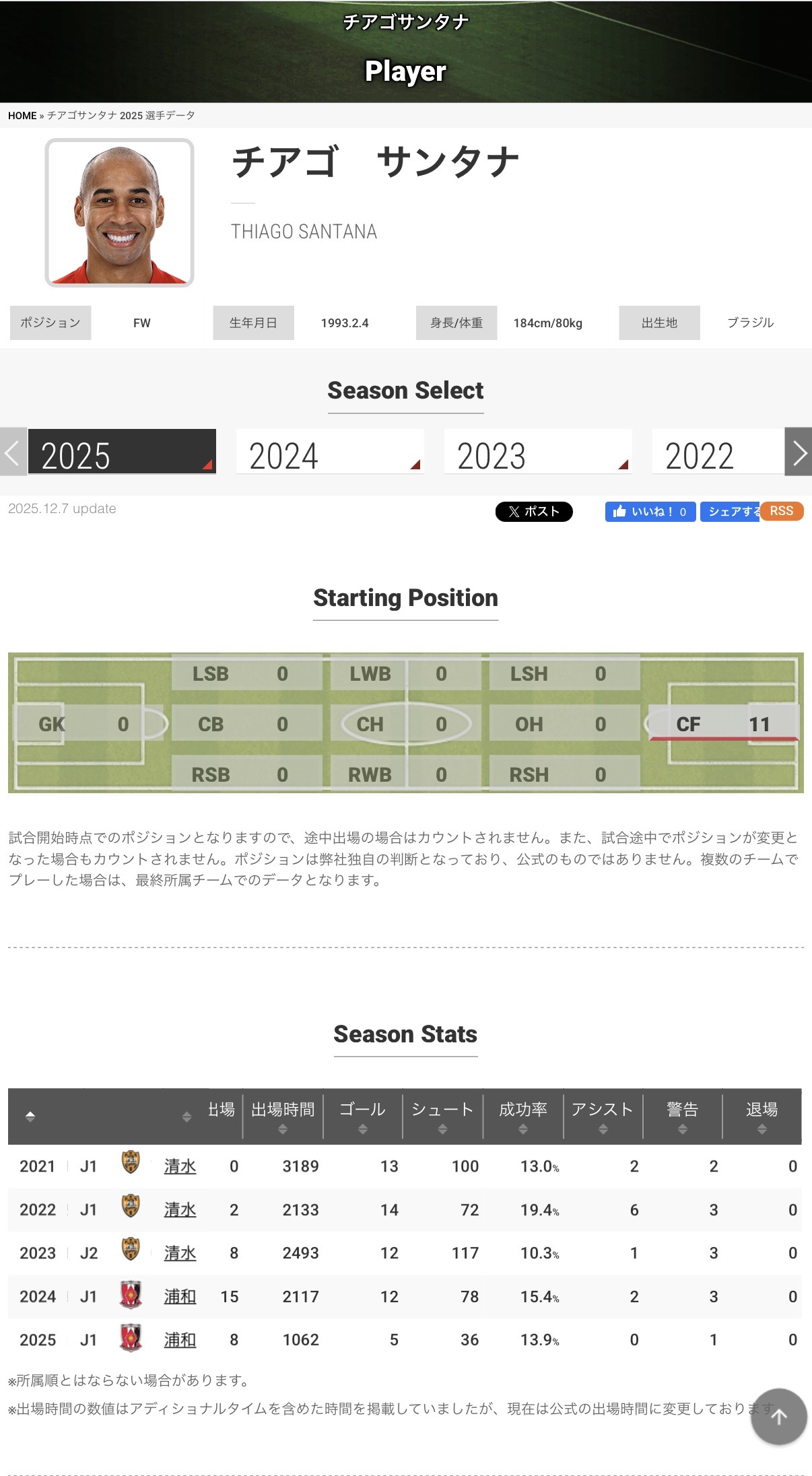
Task: Sort the table by アシスト
Action: tap(603, 1116)
